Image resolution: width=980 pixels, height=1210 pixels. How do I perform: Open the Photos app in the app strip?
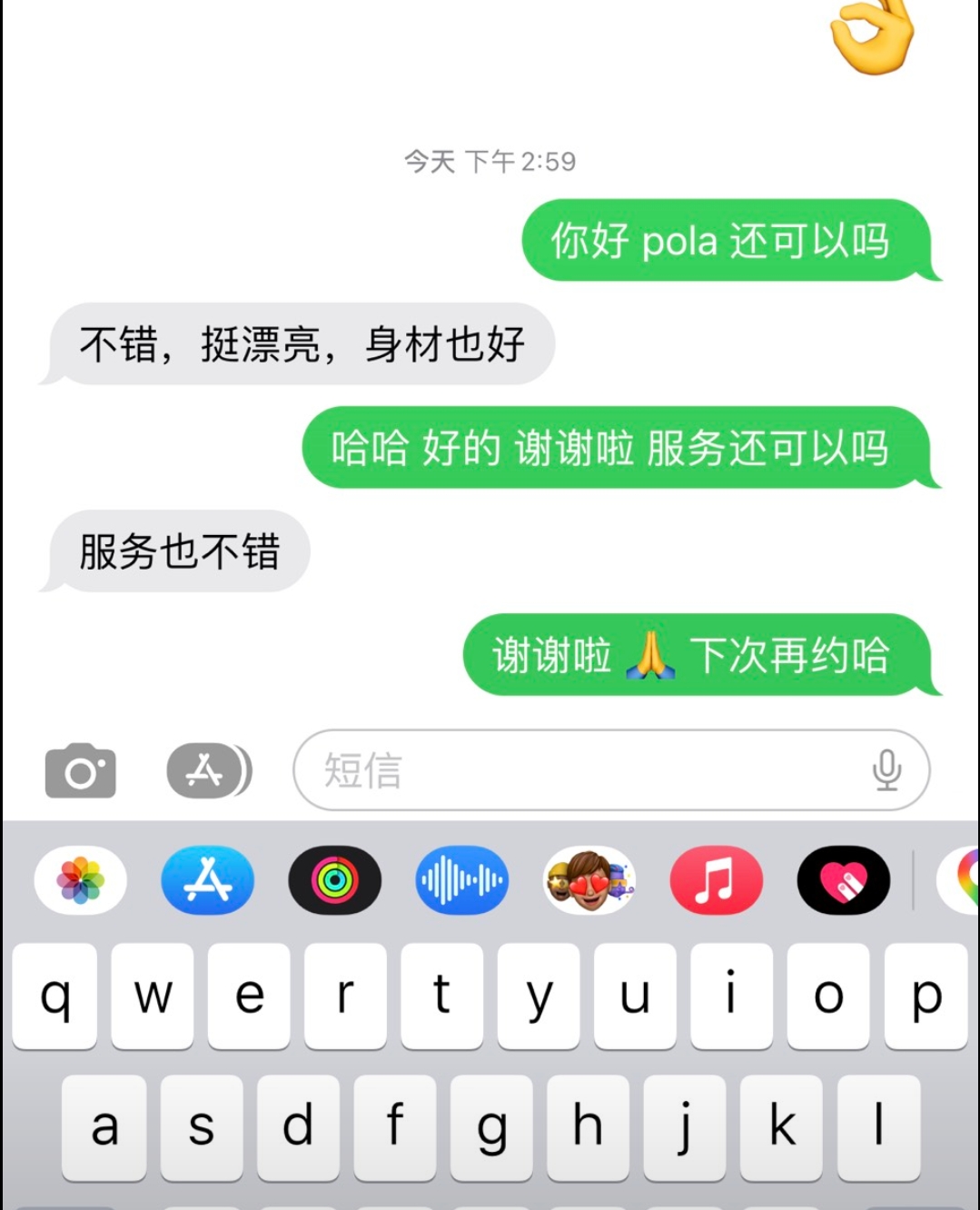(x=81, y=880)
